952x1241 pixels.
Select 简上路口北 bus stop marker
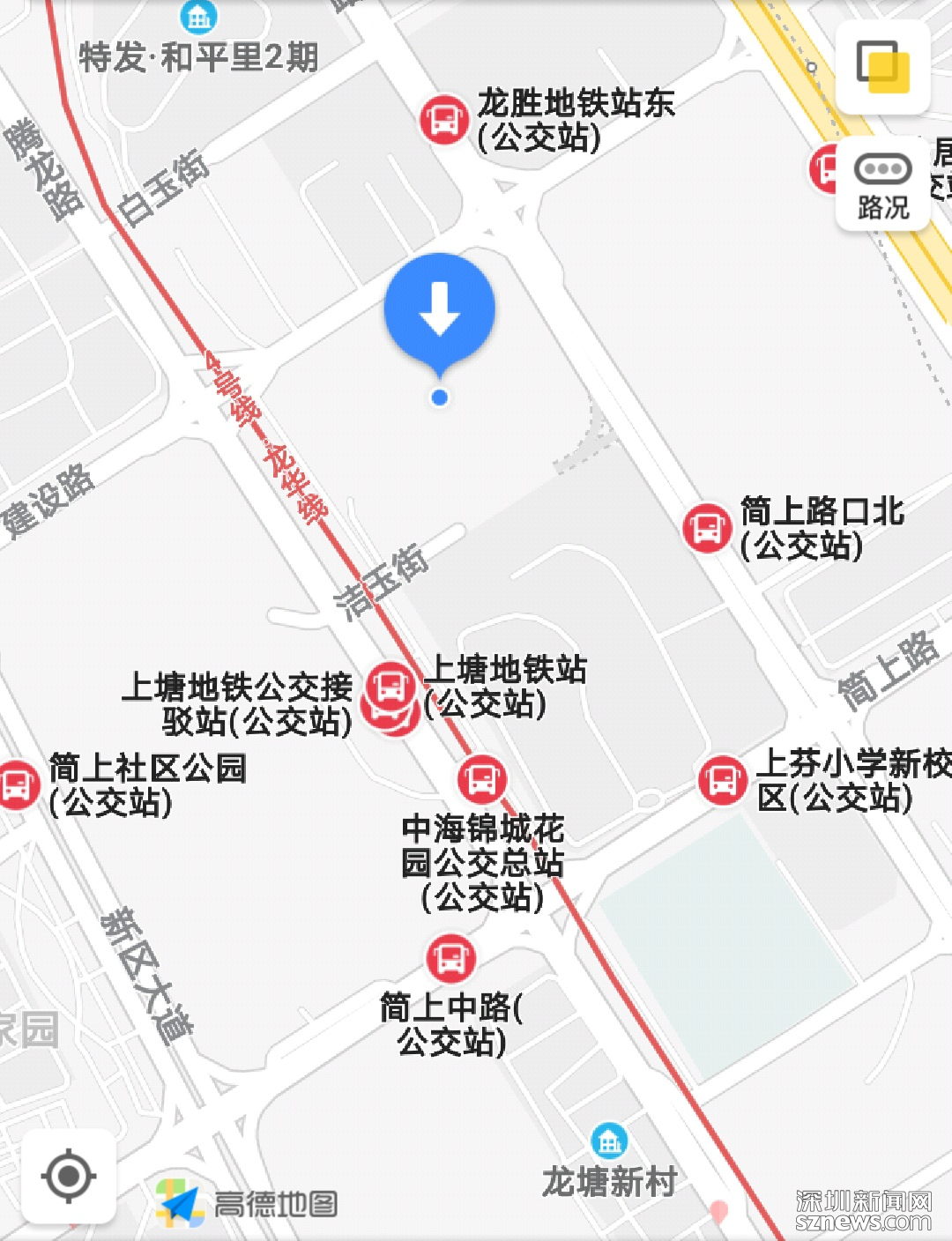tap(707, 527)
